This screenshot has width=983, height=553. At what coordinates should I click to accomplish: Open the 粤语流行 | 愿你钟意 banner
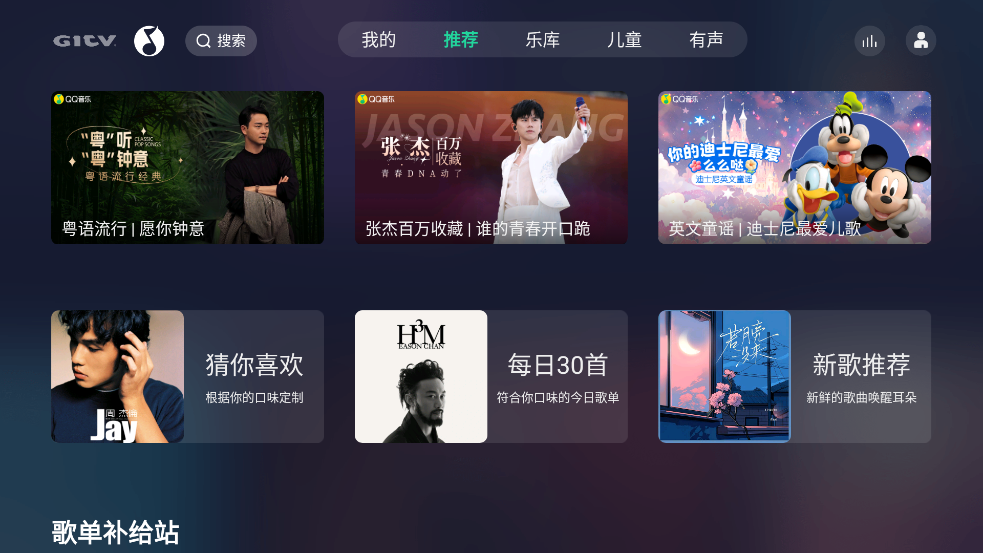point(187,167)
